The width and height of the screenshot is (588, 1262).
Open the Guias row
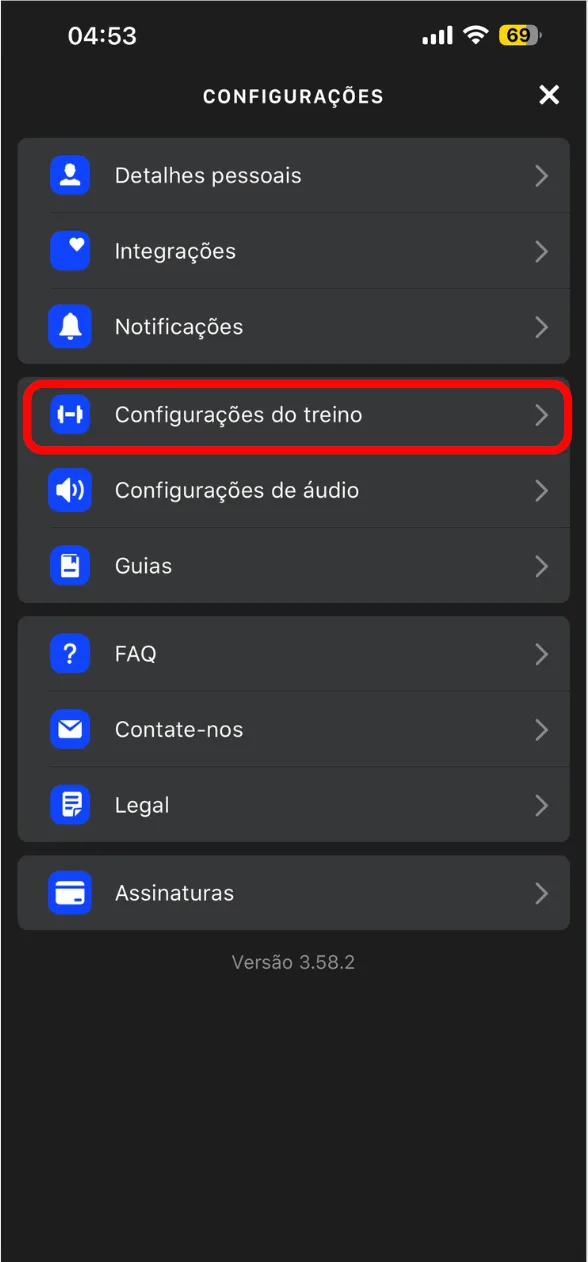click(294, 566)
